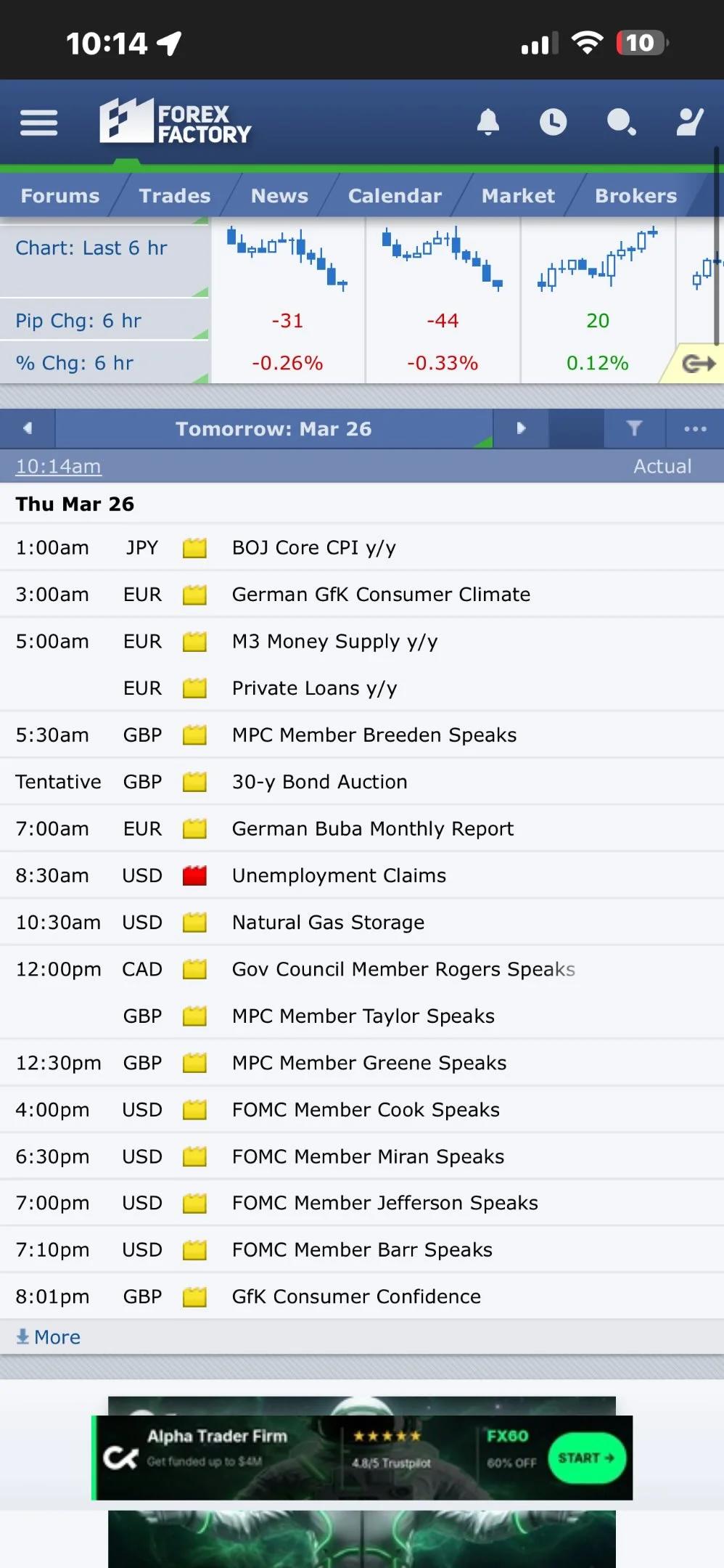Open the ellipsis options menu on the calendar bar
Image resolution: width=724 pixels, height=1568 pixels.
(x=694, y=428)
